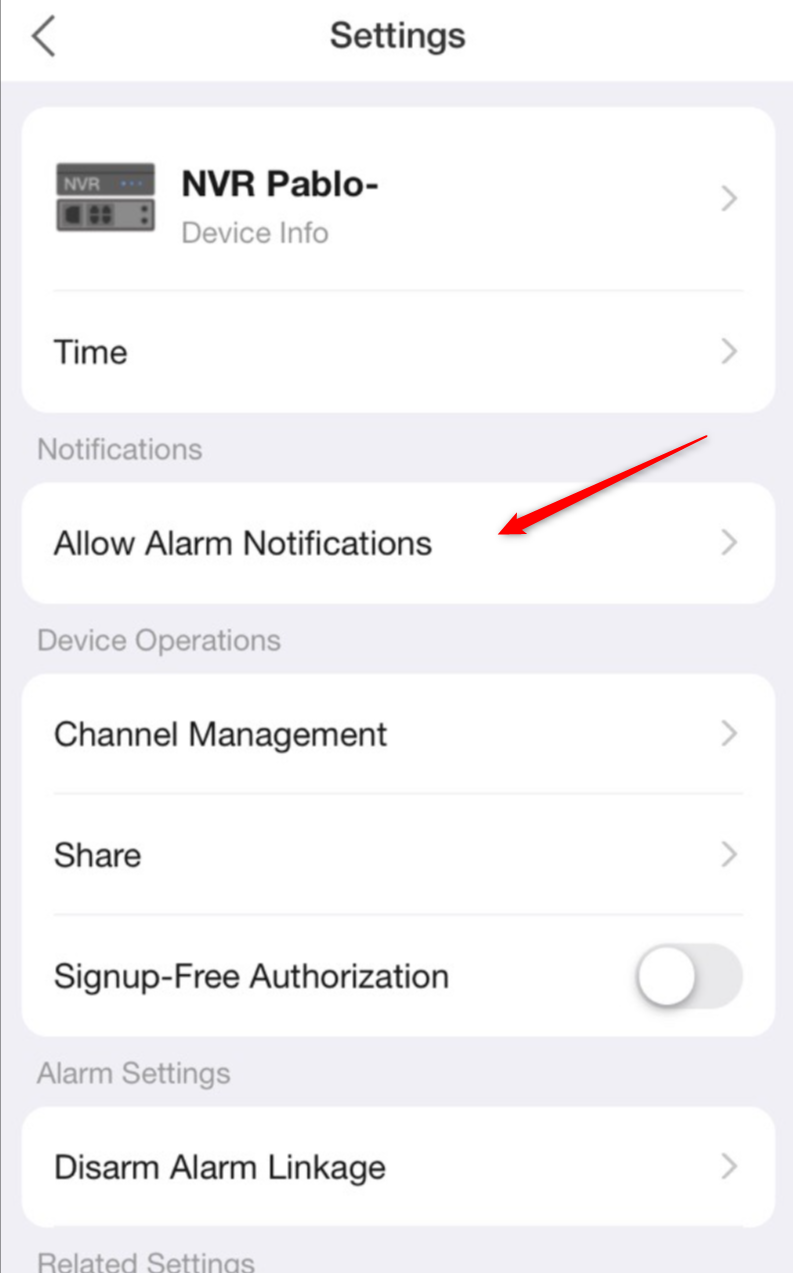This screenshot has height=1273, width=793.
Task: Tap the NVR device thumbnail image
Action: 105,197
